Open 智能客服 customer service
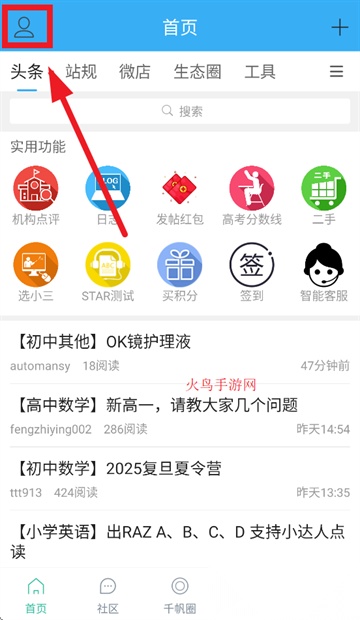360x620 pixels. pyautogui.click(x=324, y=272)
